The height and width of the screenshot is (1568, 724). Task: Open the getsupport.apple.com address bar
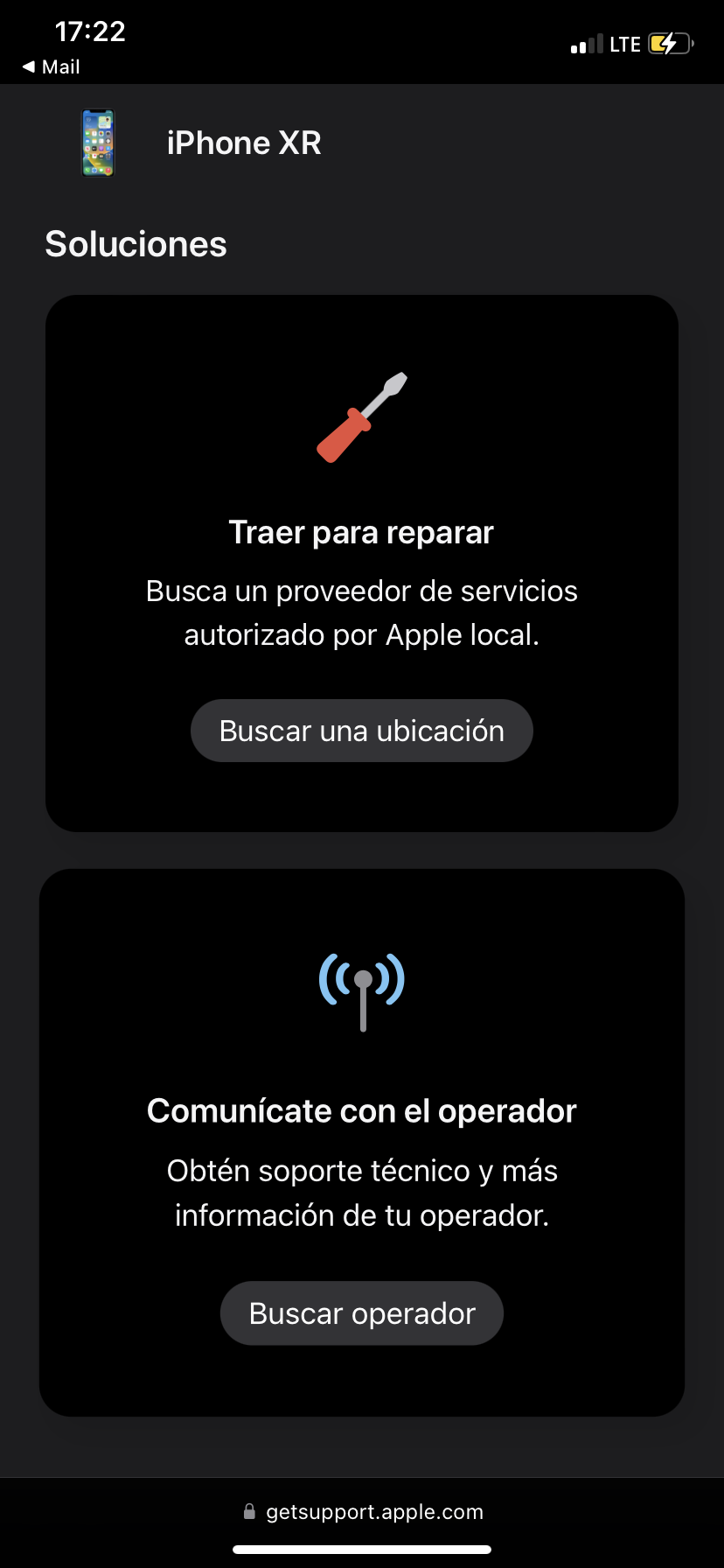pyautogui.click(x=362, y=1512)
